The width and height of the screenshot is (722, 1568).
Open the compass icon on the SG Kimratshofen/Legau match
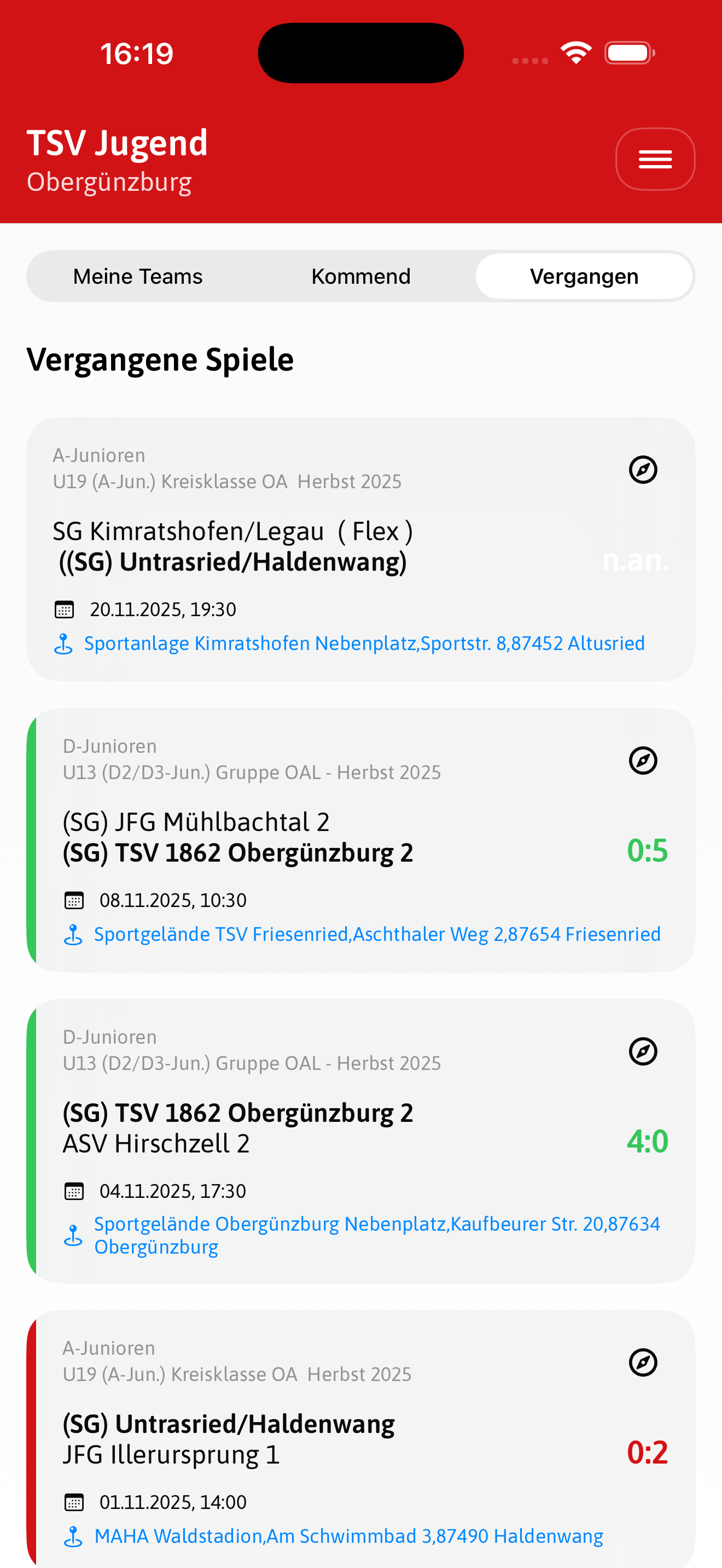click(644, 469)
